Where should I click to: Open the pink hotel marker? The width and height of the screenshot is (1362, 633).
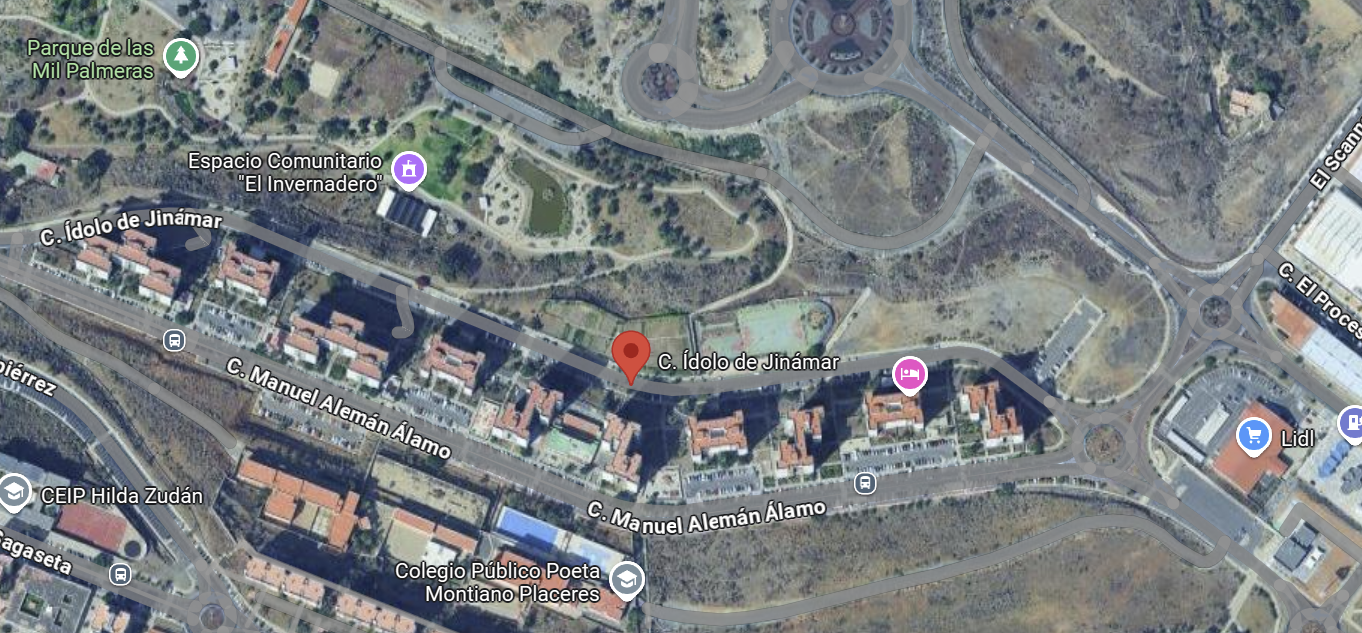(x=909, y=374)
